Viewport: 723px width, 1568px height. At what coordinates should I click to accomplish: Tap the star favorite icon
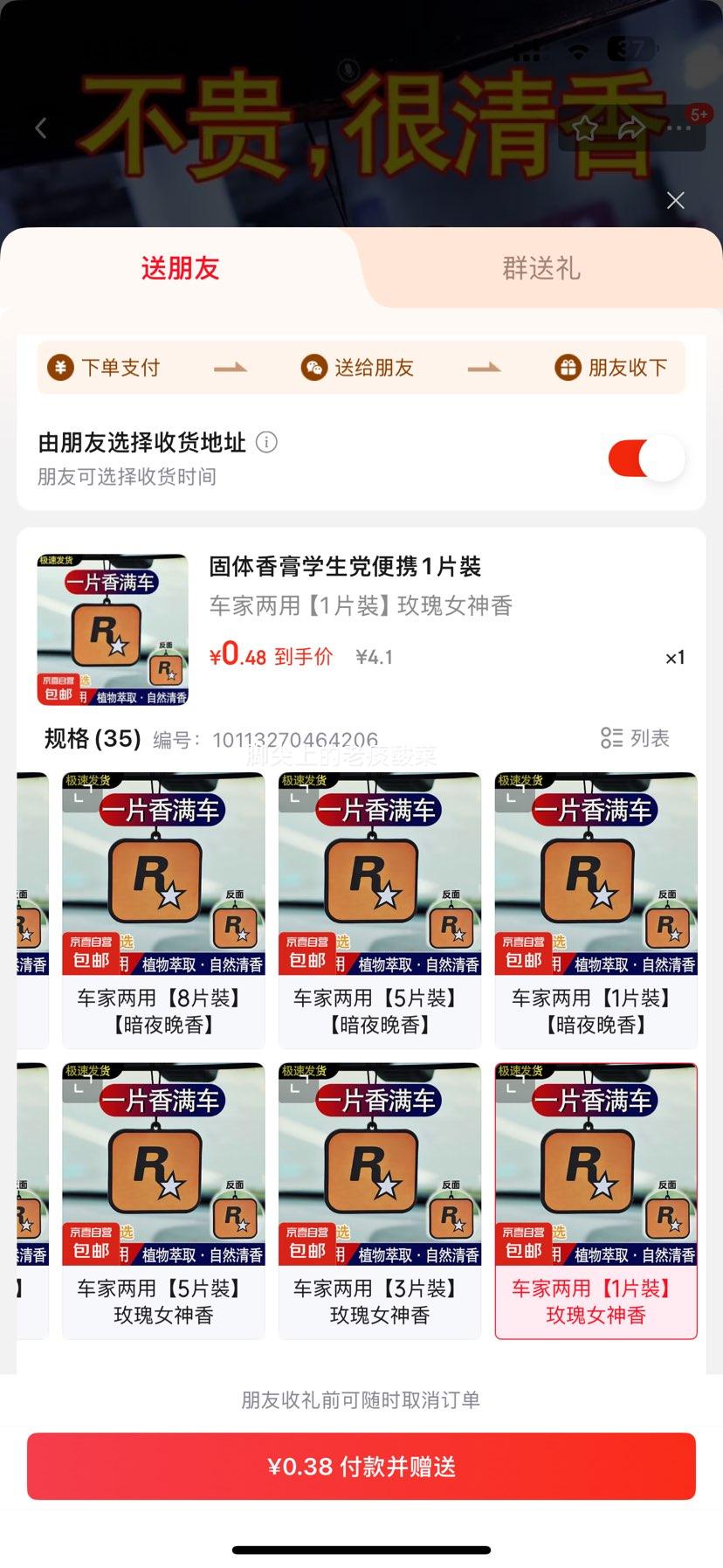[x=587, y=128]
